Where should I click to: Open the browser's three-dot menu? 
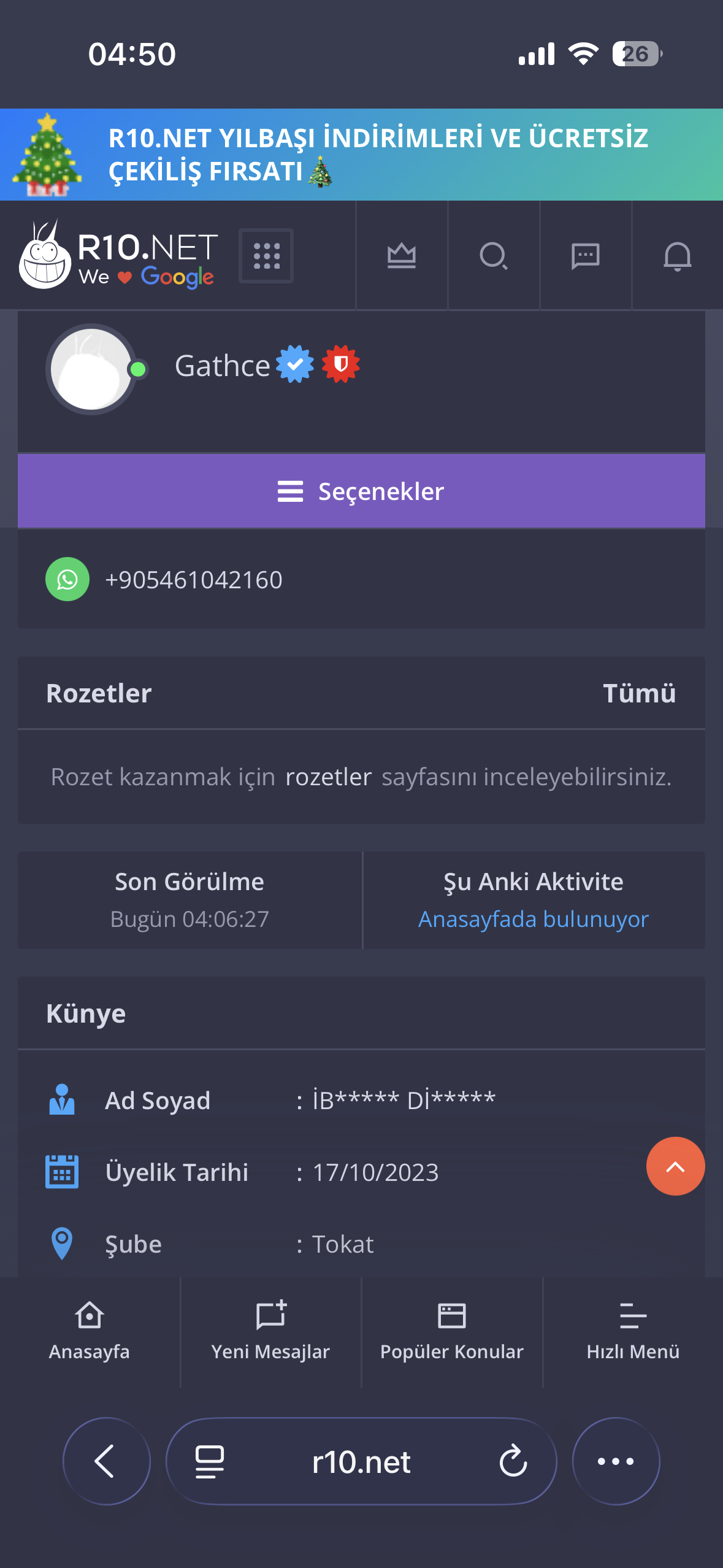click(x=616, y=1461)
